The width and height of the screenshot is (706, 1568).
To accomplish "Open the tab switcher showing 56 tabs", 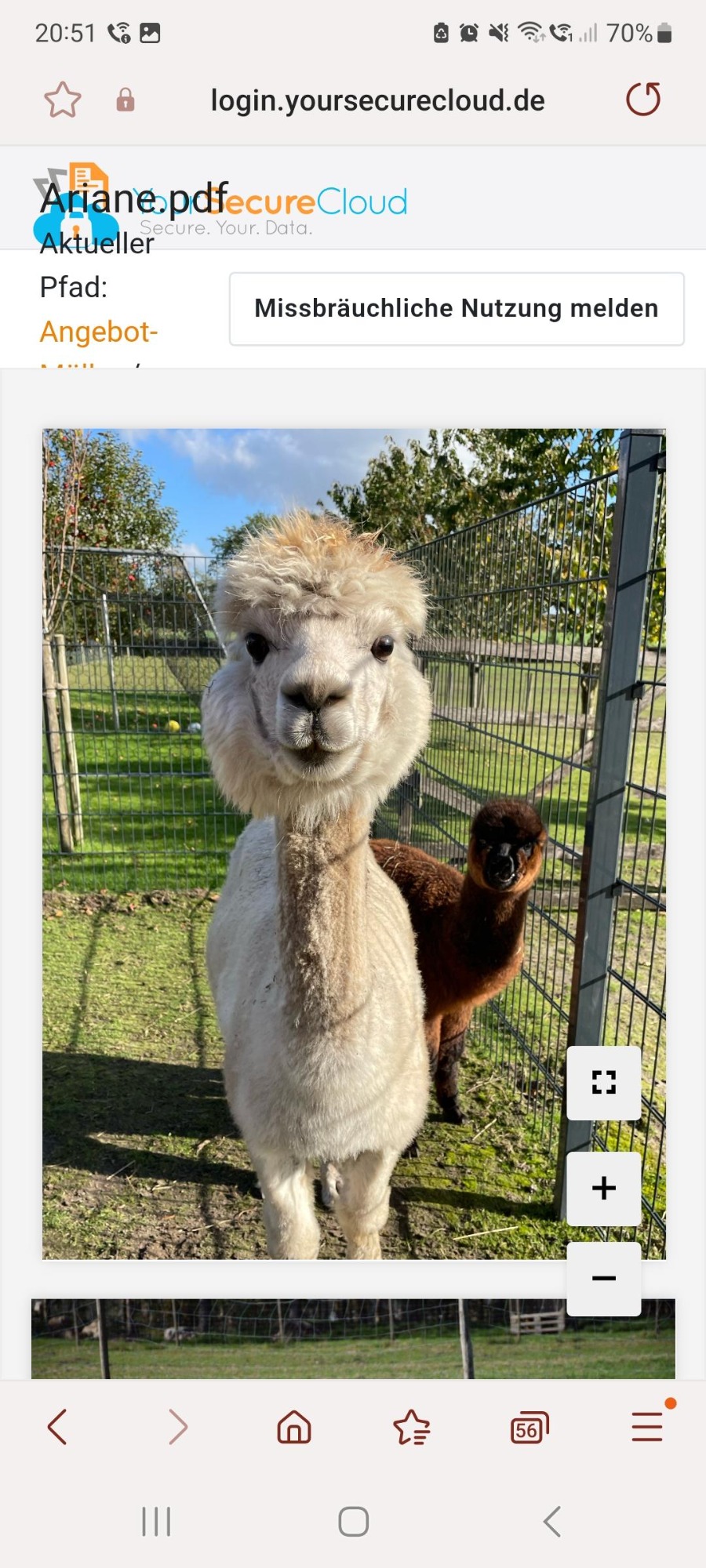I will [x=529, y=1428].
